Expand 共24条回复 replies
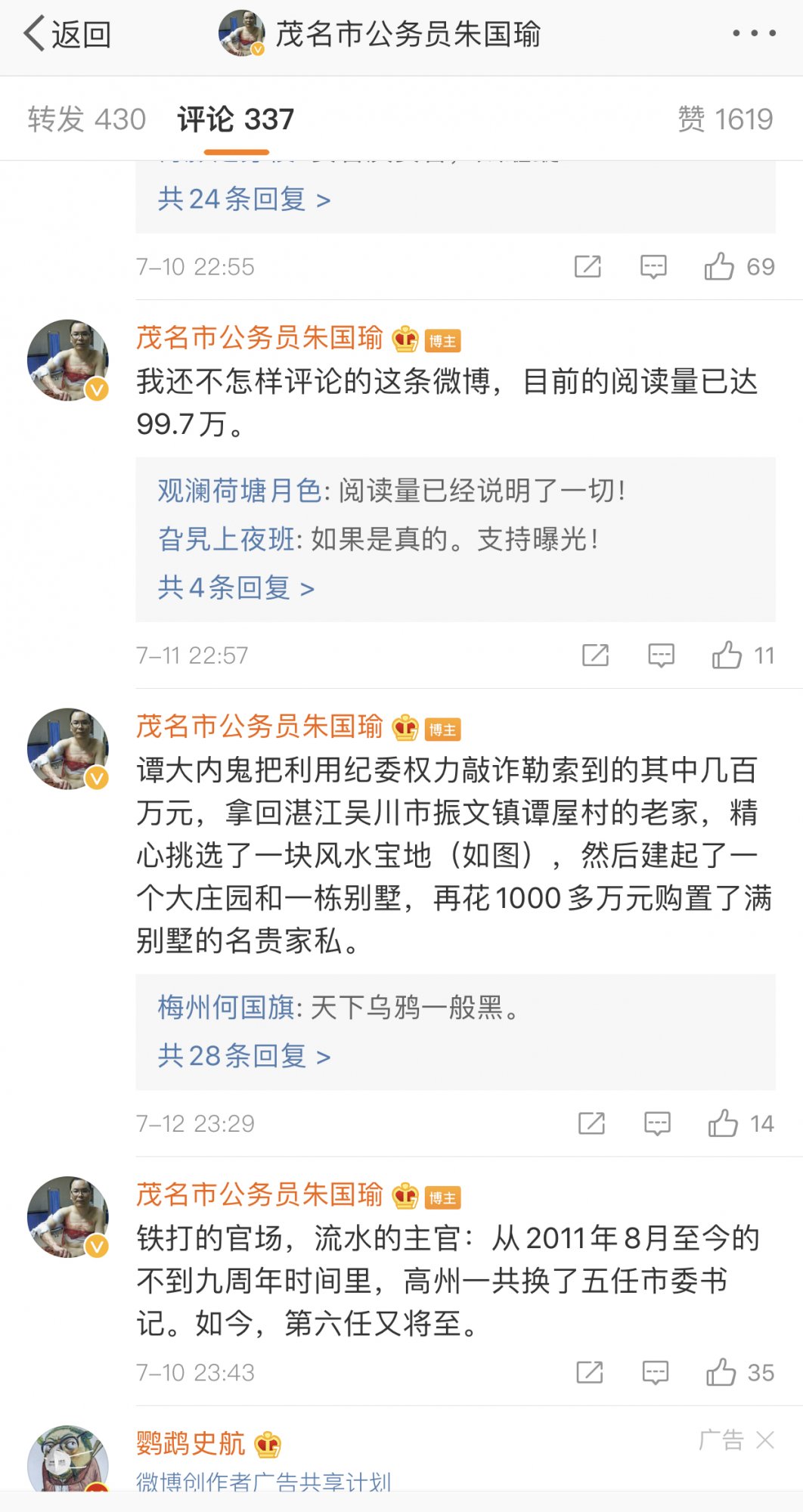 [243, 200]
